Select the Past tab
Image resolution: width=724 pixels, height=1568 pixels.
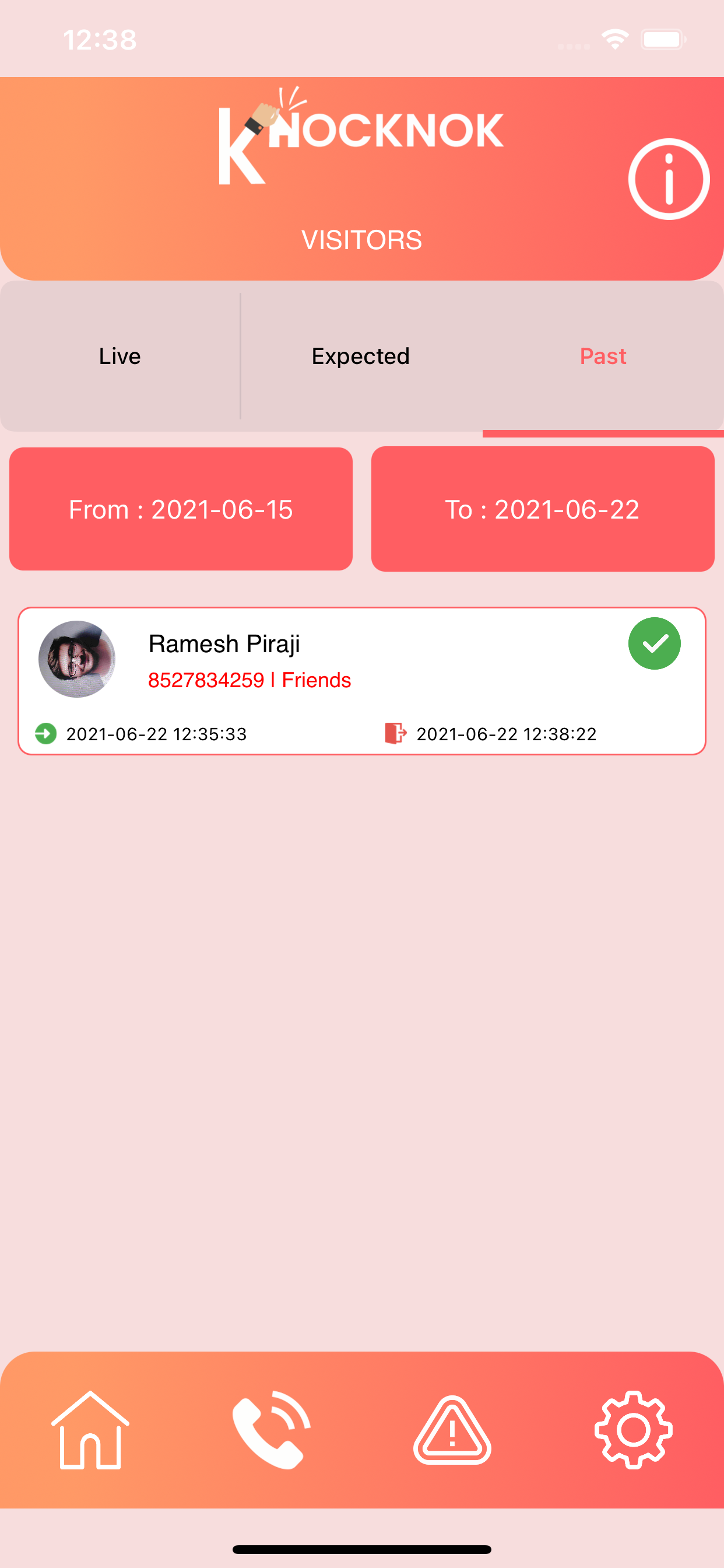tap(603, 356)
